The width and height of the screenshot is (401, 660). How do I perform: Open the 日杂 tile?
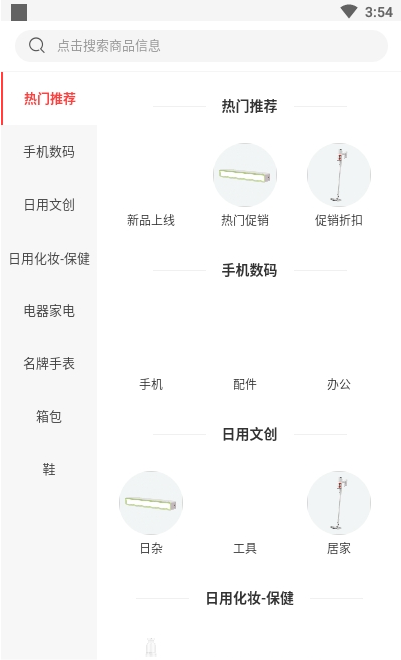(151, 515)
